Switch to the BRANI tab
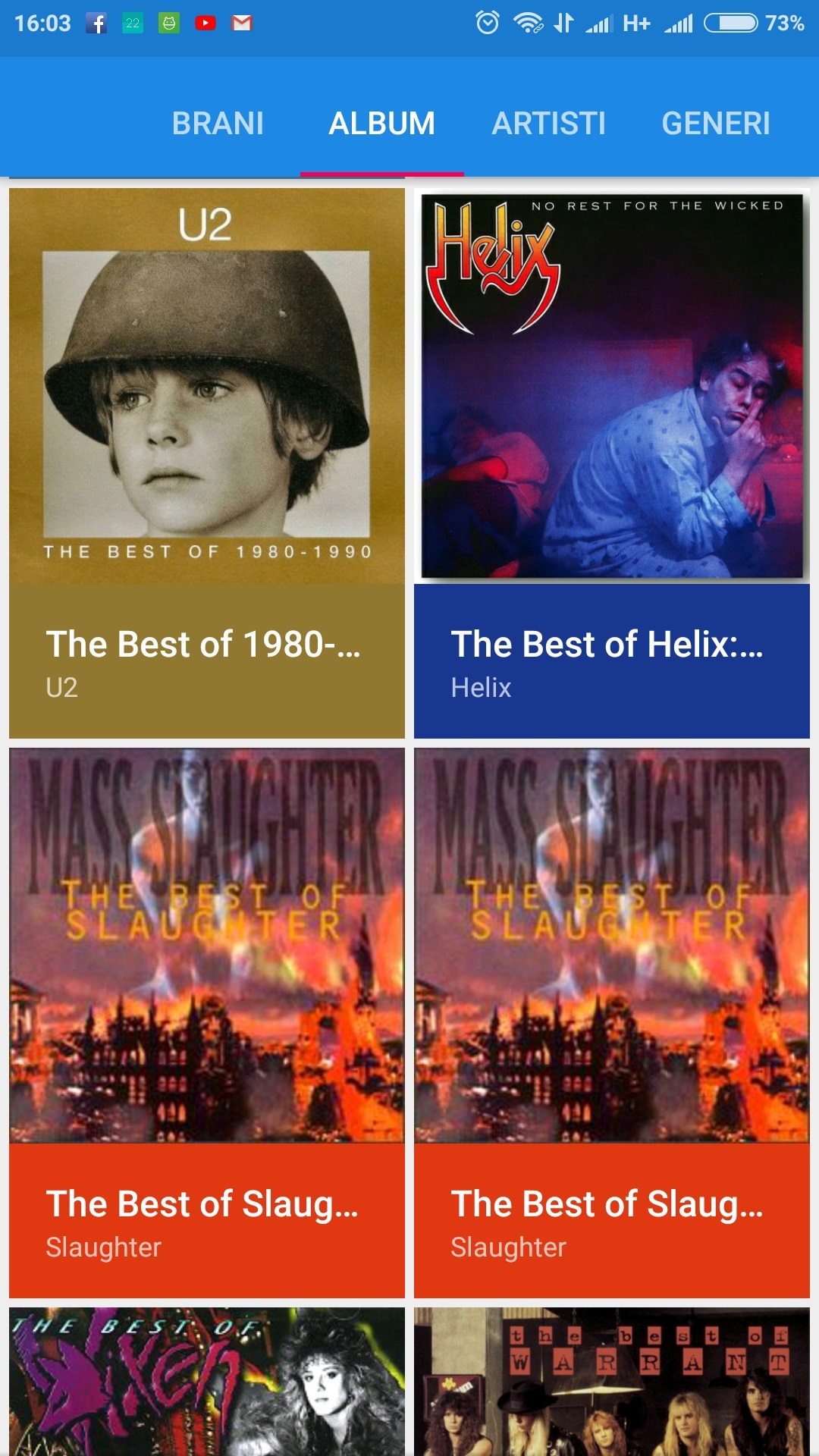 [x=218, y=123]
